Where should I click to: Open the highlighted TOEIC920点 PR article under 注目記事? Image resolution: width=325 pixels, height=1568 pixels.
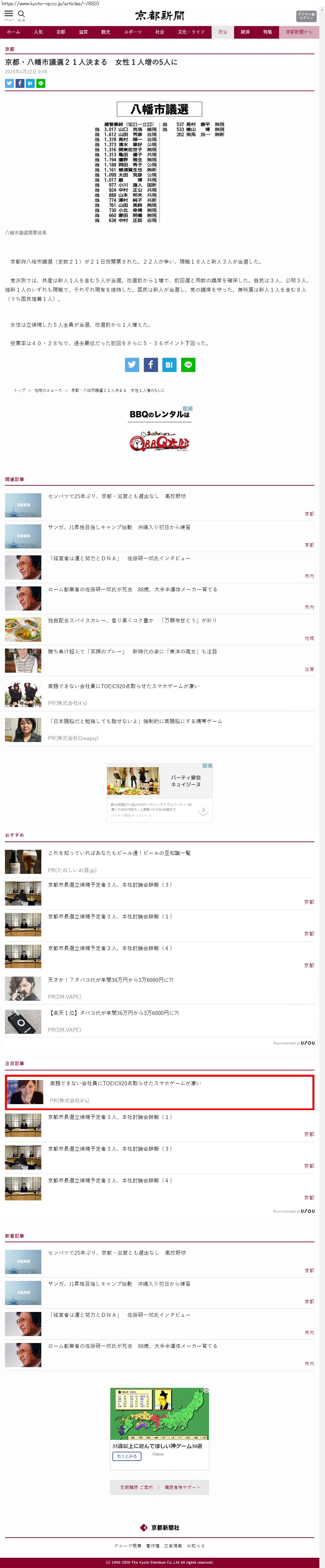click(125, 1083)
